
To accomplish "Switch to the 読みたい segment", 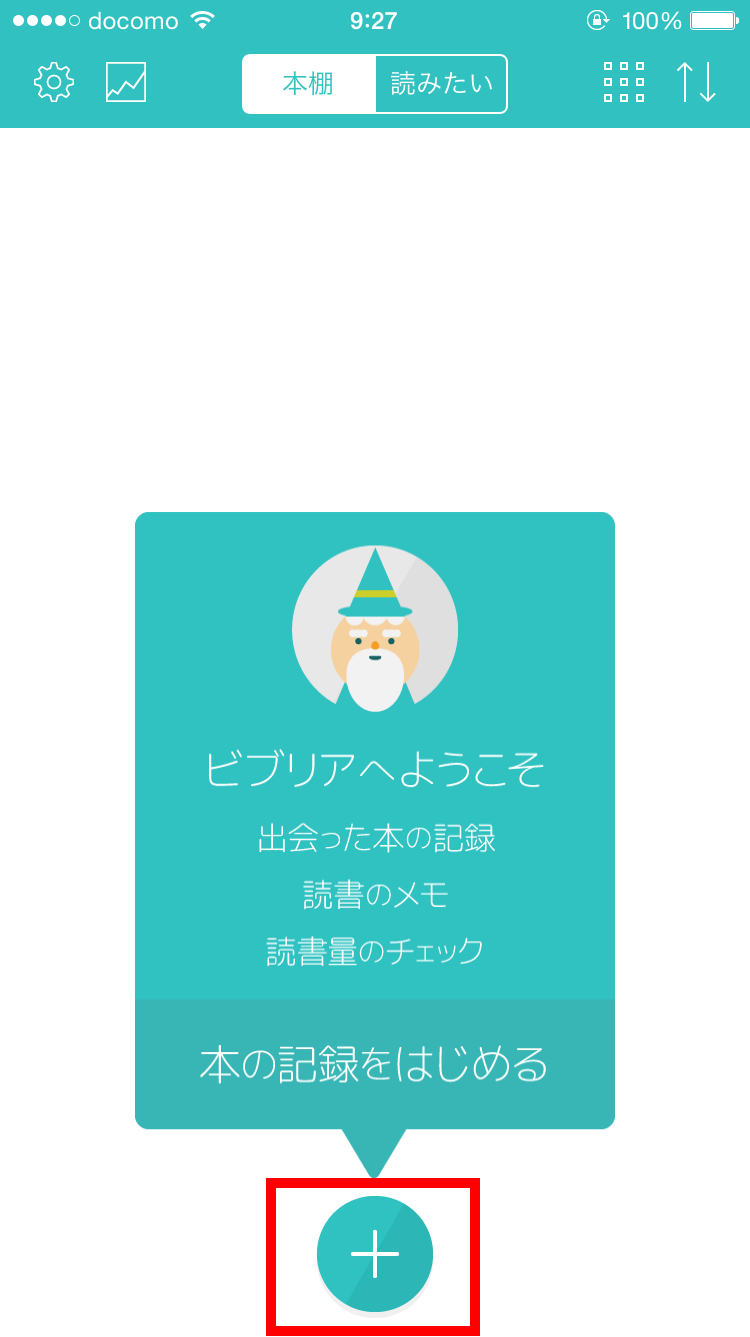I will pos(441,84).
